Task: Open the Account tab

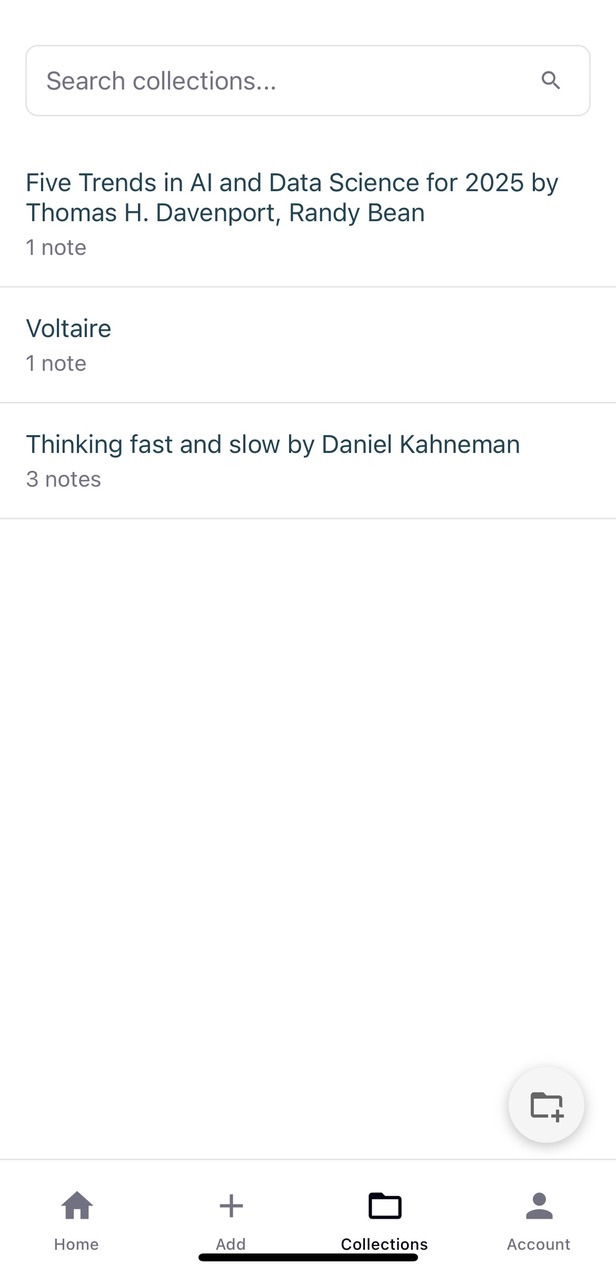Action: (x=538, y=1220)
